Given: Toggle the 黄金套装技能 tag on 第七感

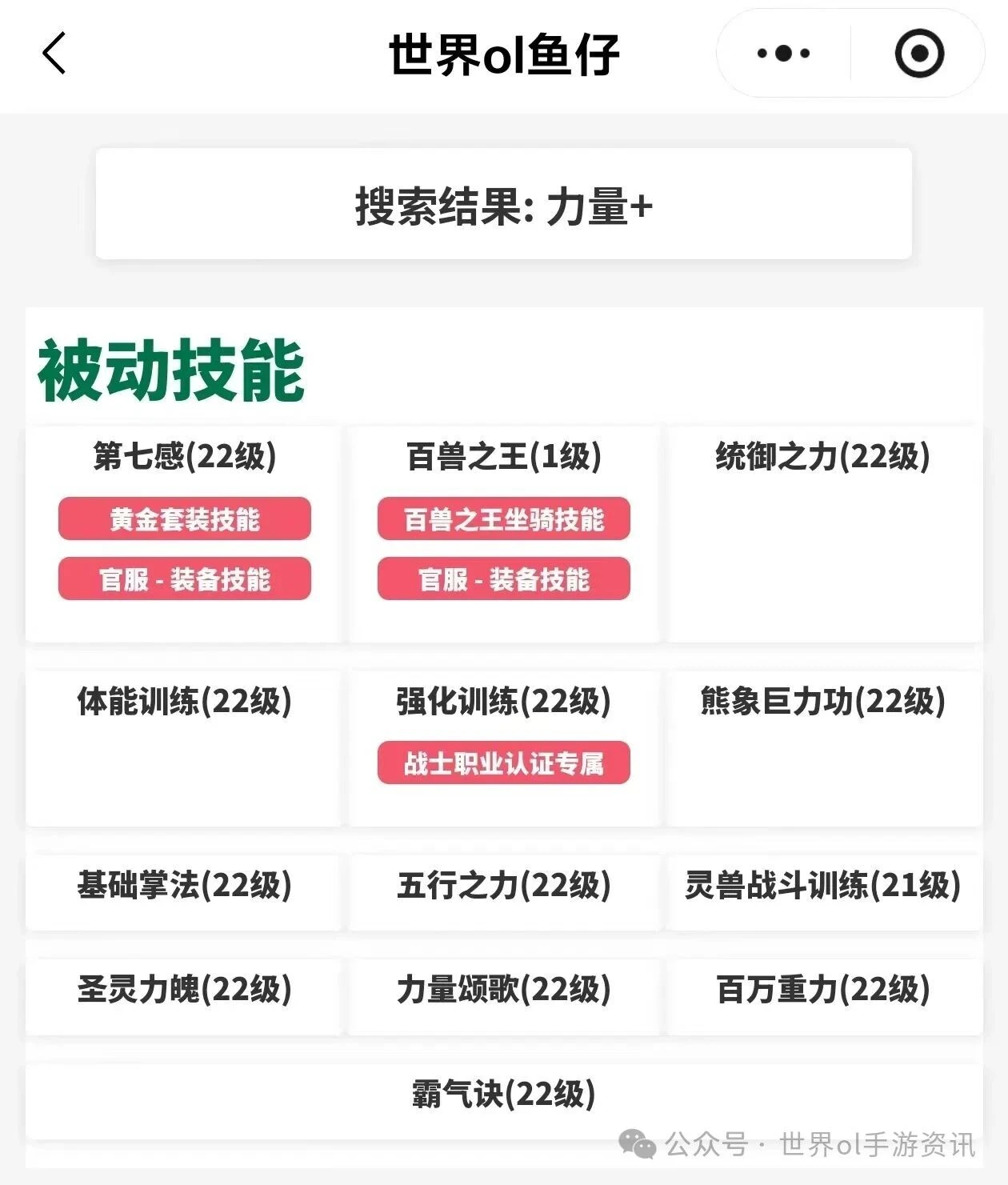Looking at the screenshot, I should [x=183, y=518].
